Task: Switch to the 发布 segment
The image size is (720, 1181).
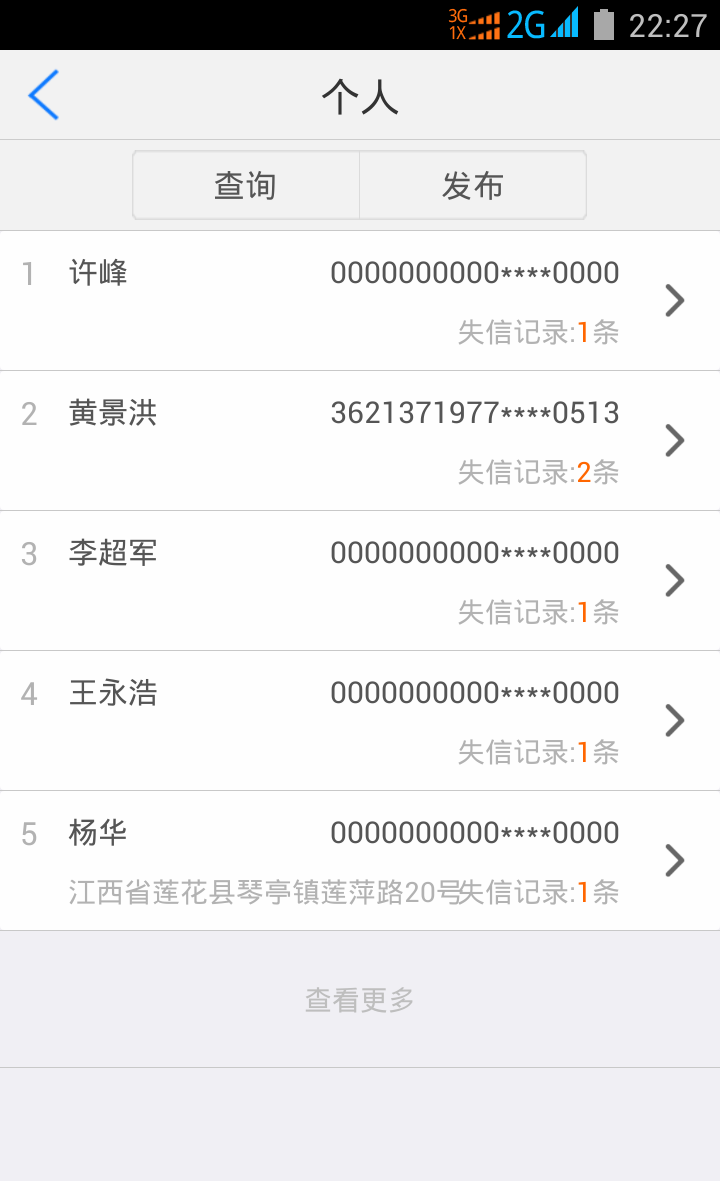Action: coord(473,185)
